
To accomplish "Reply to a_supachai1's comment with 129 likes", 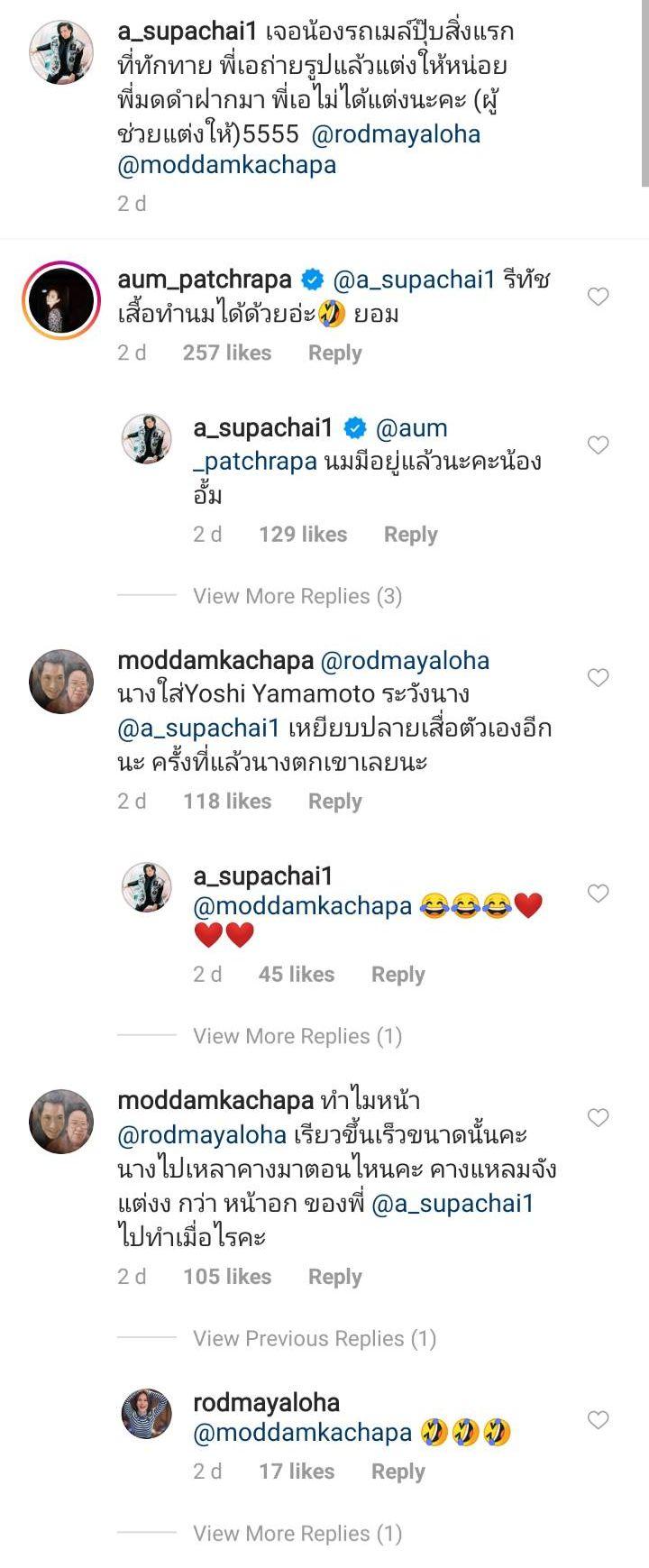I will pyautogui.click(x=410, y=535).
